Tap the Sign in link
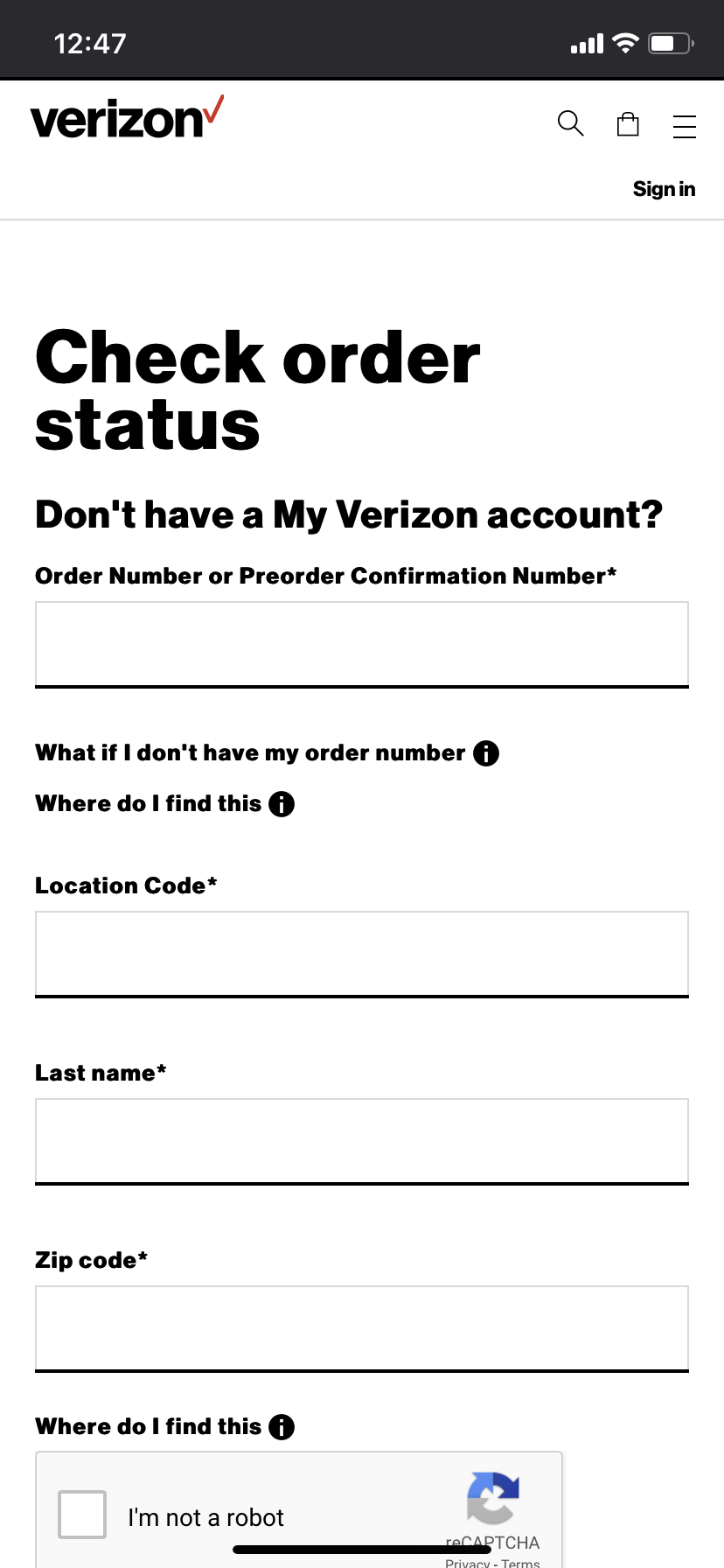 pyautogui.click(x=664, y=189)
